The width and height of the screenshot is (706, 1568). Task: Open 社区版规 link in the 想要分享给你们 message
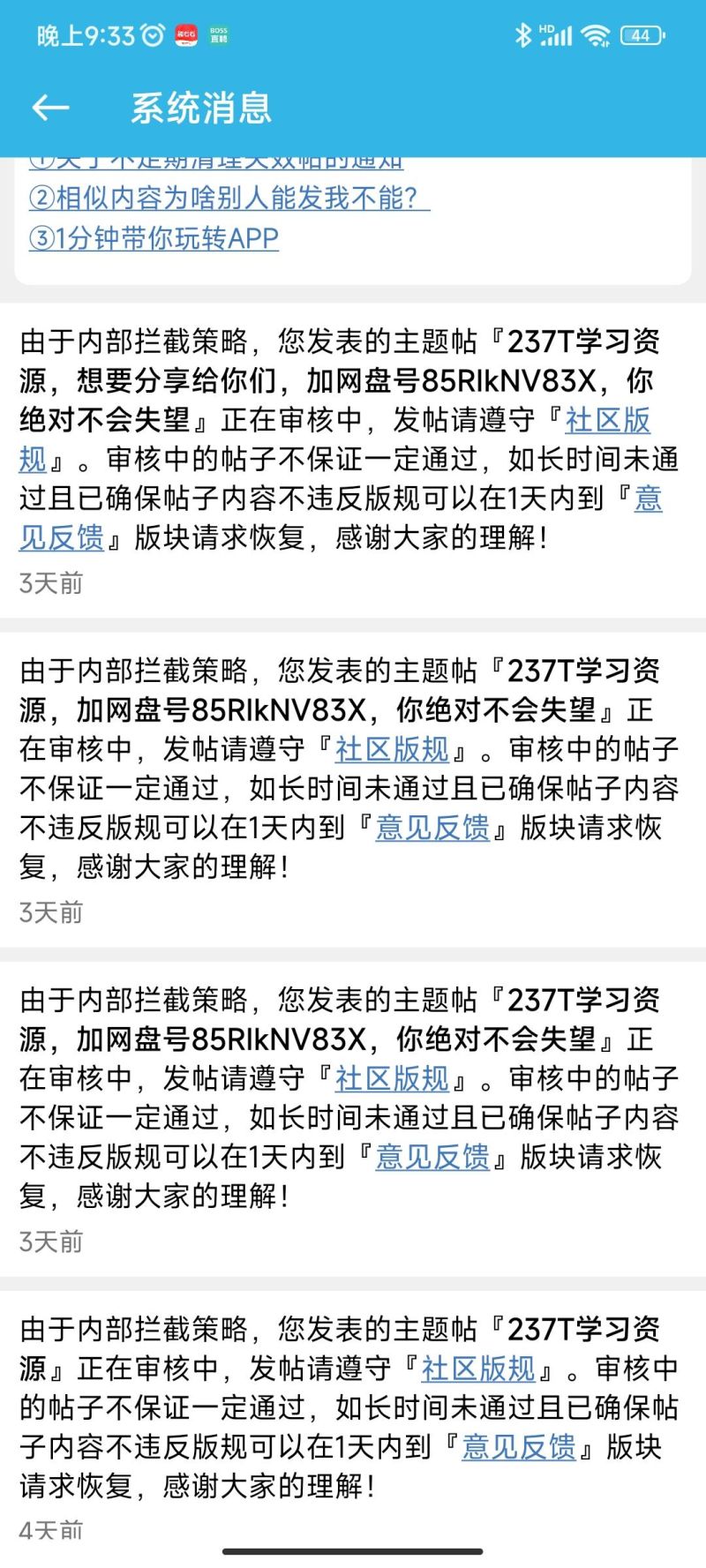pyautogui.click(x=608, y=420)
